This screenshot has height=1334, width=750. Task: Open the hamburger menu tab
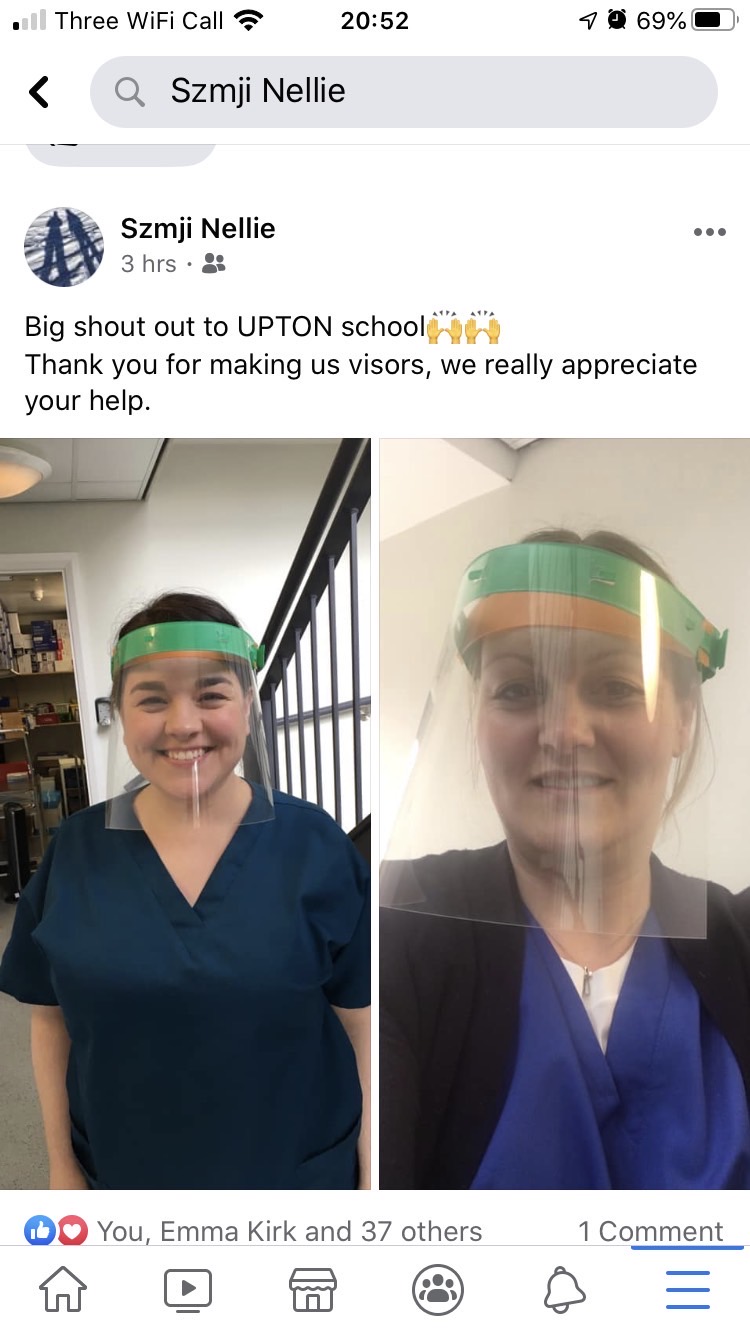(x=688, y=1290)
